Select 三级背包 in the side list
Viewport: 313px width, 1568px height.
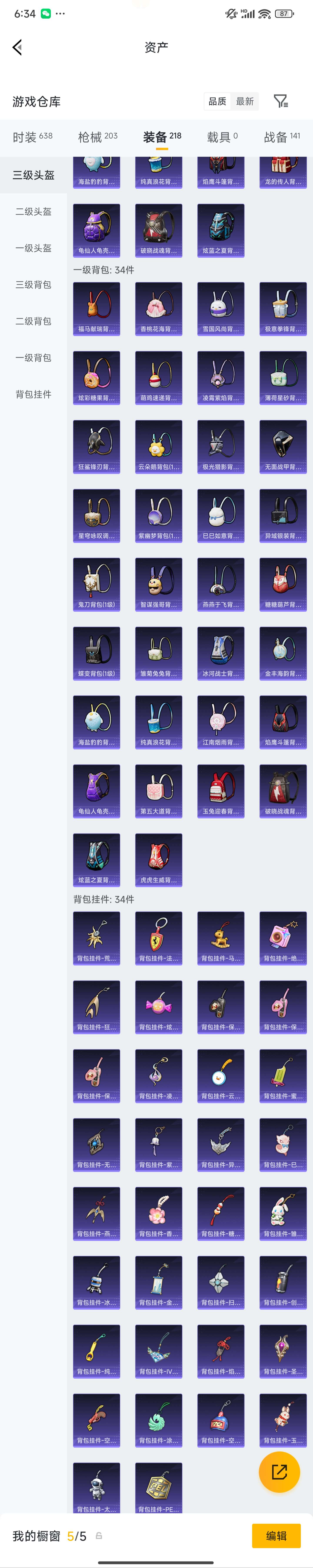pyautogui.click(x=33, y=285)
